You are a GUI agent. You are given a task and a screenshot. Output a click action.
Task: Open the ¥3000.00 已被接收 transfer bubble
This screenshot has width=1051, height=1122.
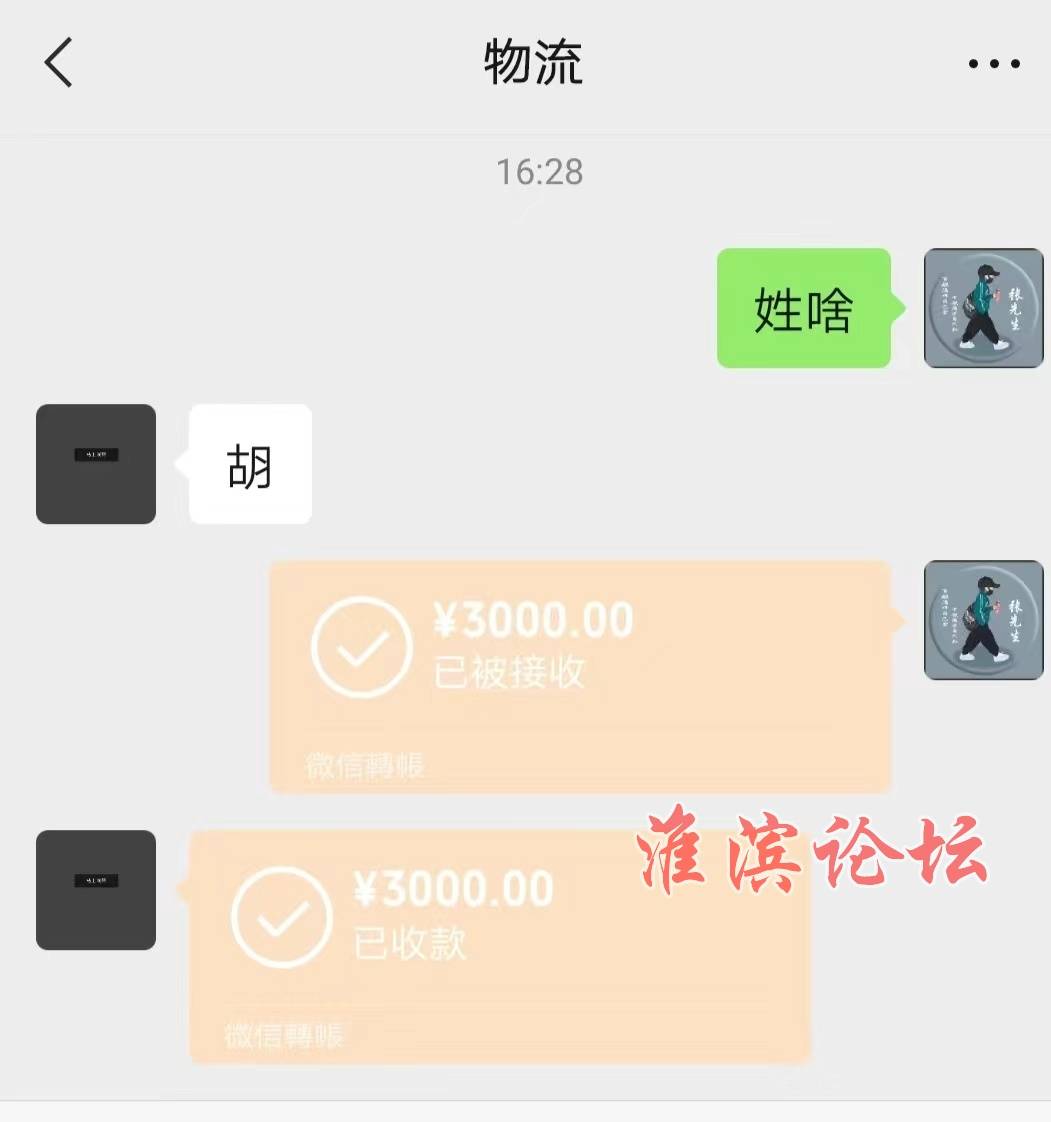click(x=580, y=676)
